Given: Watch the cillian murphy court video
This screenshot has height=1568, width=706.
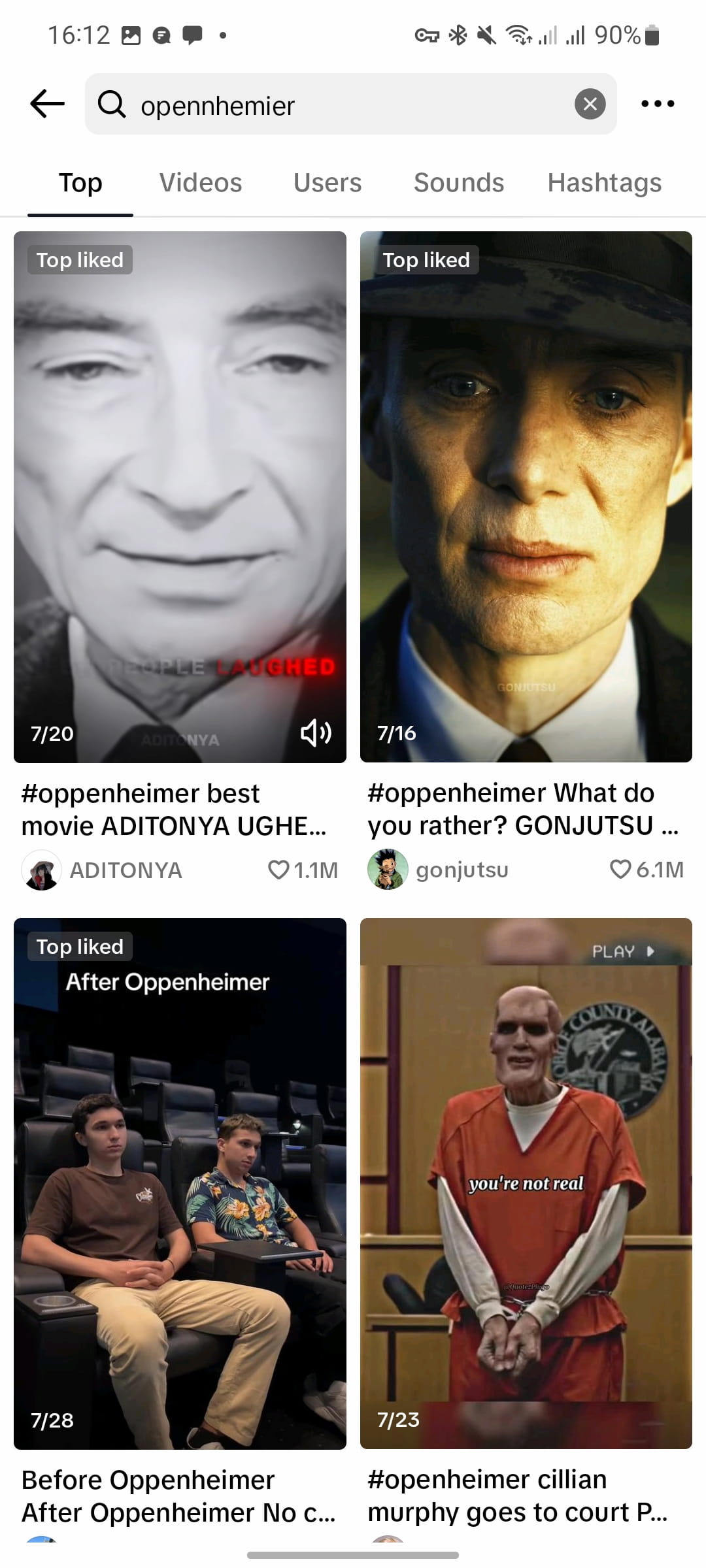Looking at the screenshot, I should point(526,1183).
